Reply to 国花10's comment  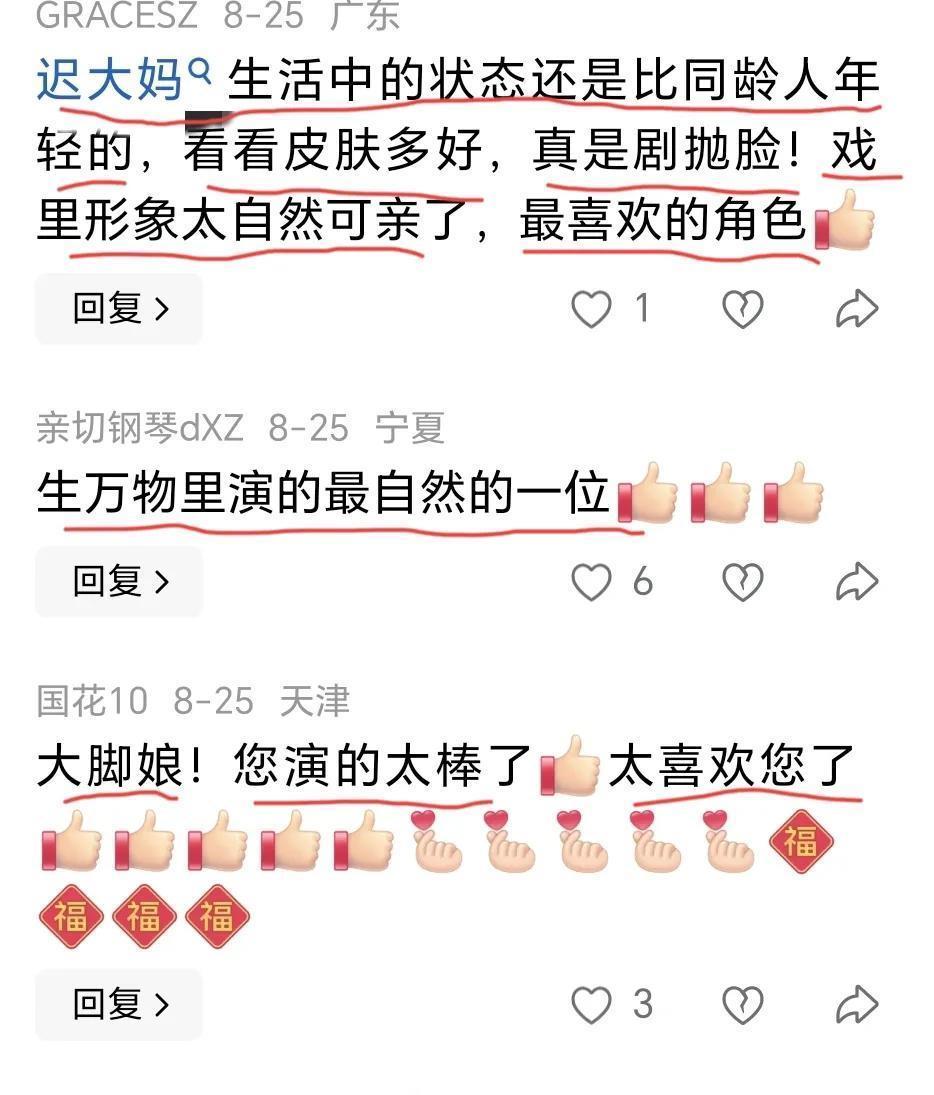click(x=119, y=1004)
